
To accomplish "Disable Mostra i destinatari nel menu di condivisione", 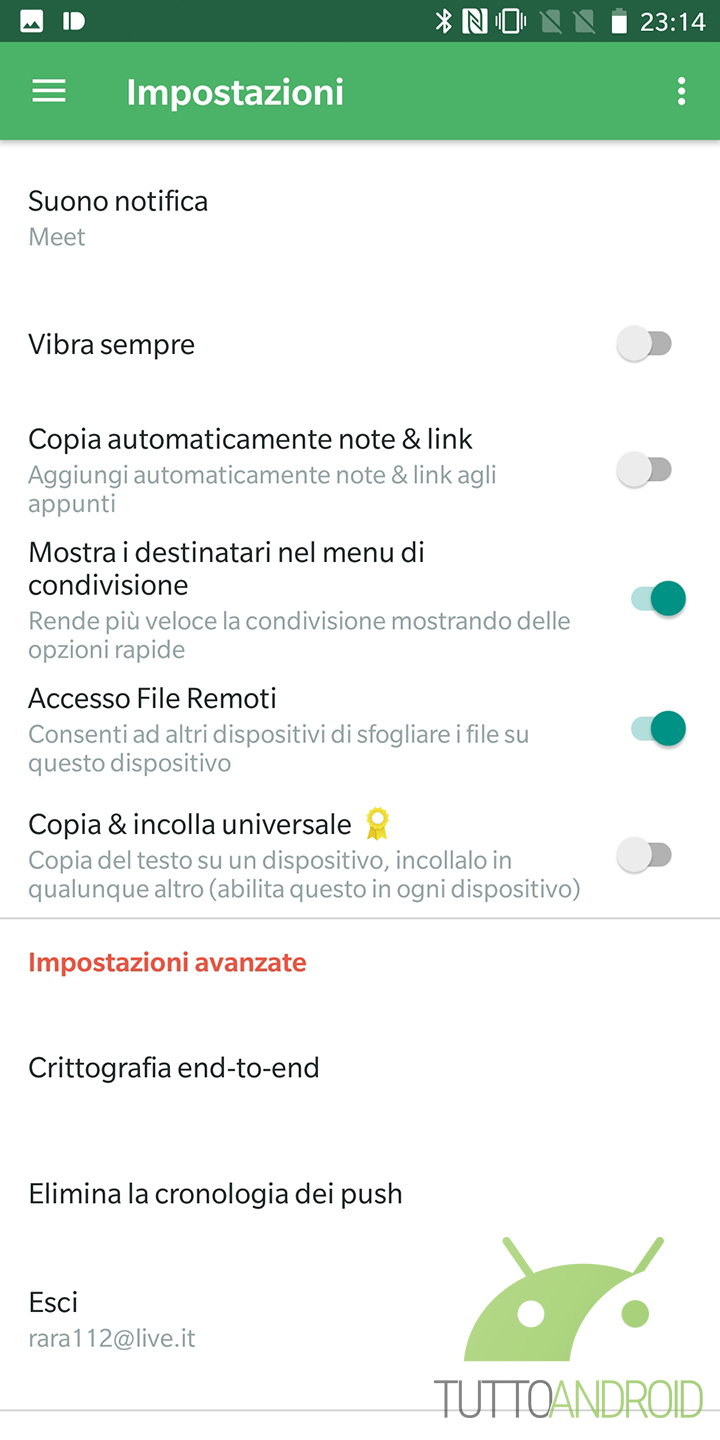I will point(658,599).
